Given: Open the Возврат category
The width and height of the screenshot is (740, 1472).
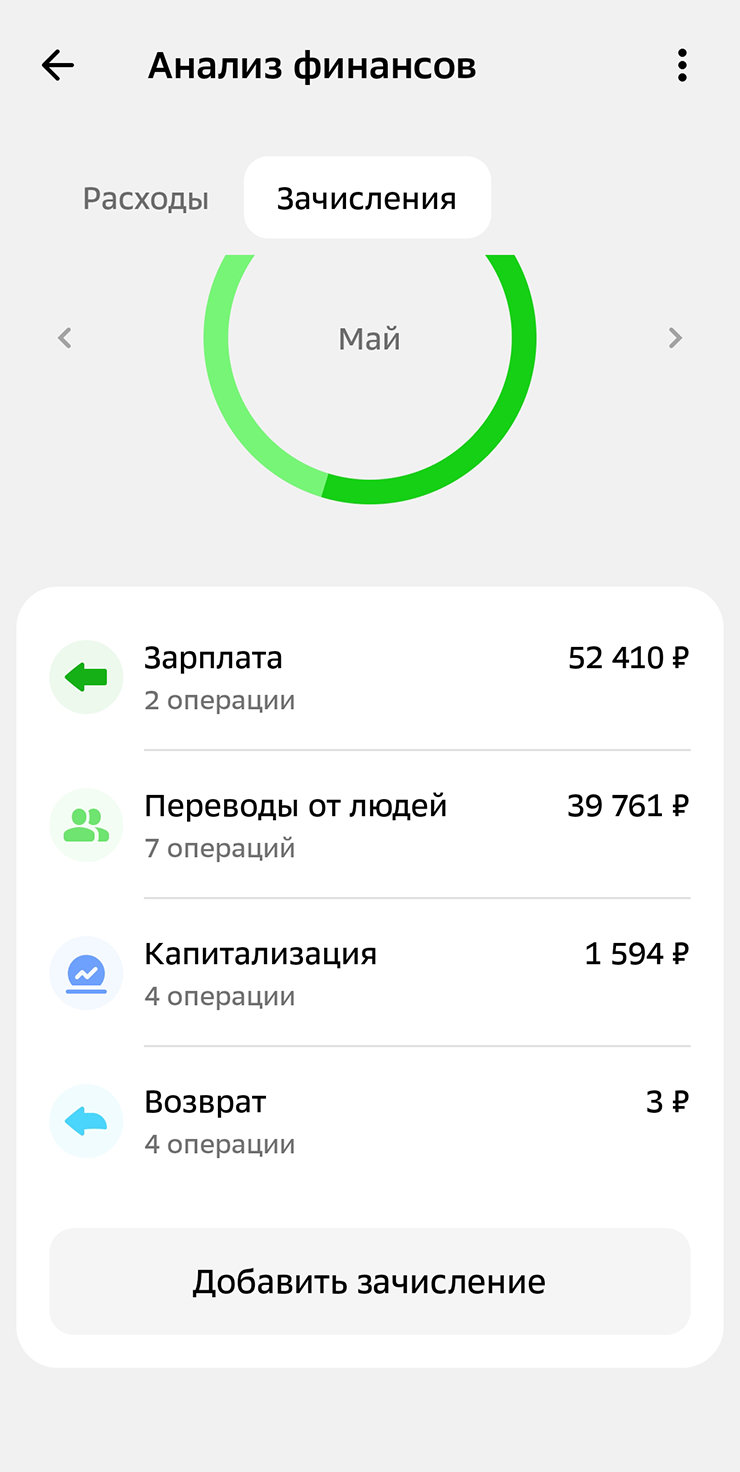Looking at the screenshot, I should pos(370,1121).
